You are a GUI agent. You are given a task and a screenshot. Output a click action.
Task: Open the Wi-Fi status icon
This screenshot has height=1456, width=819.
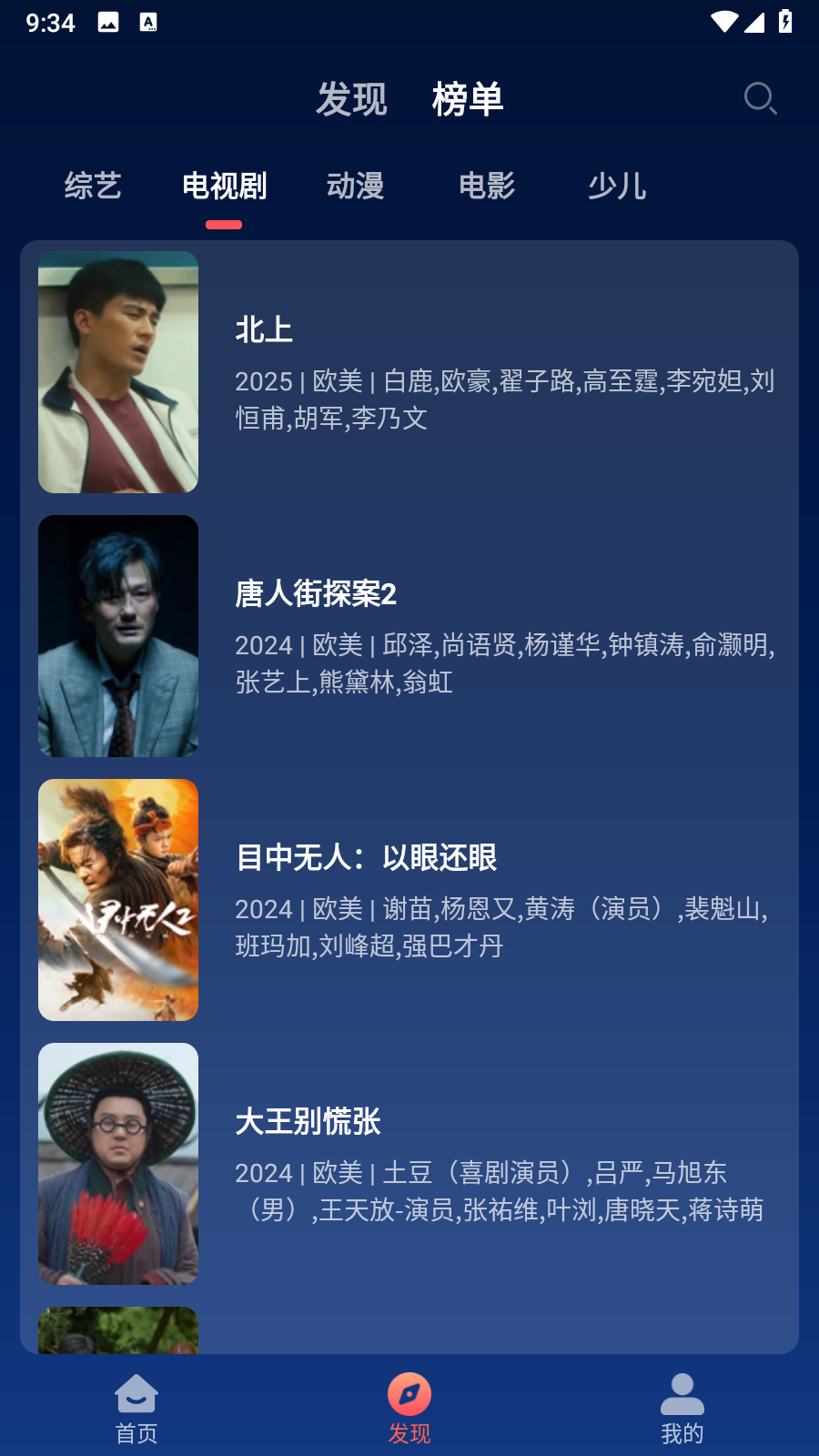pos(723,23)
